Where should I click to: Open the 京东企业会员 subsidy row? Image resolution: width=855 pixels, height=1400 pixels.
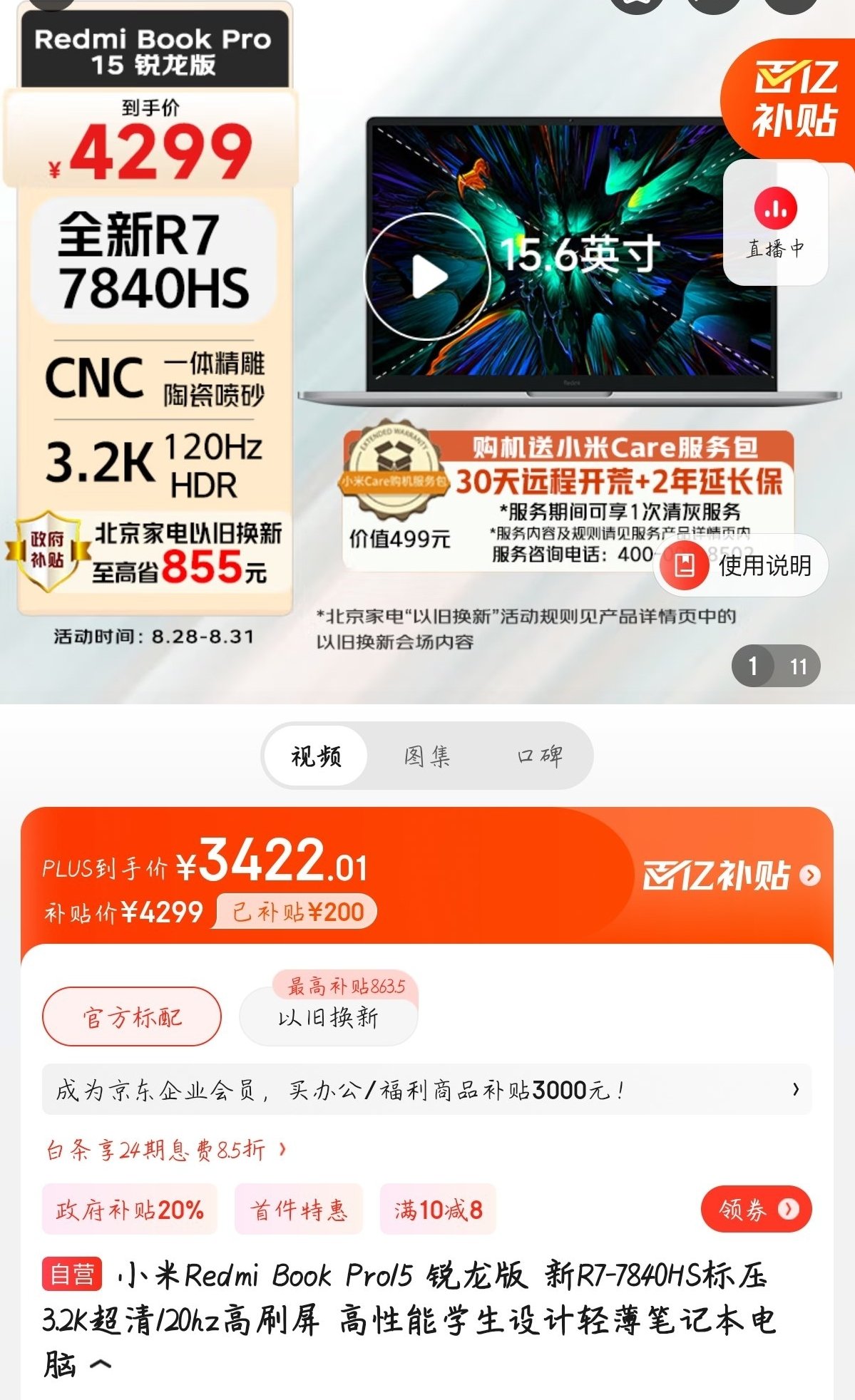(x=426, y=1090)
